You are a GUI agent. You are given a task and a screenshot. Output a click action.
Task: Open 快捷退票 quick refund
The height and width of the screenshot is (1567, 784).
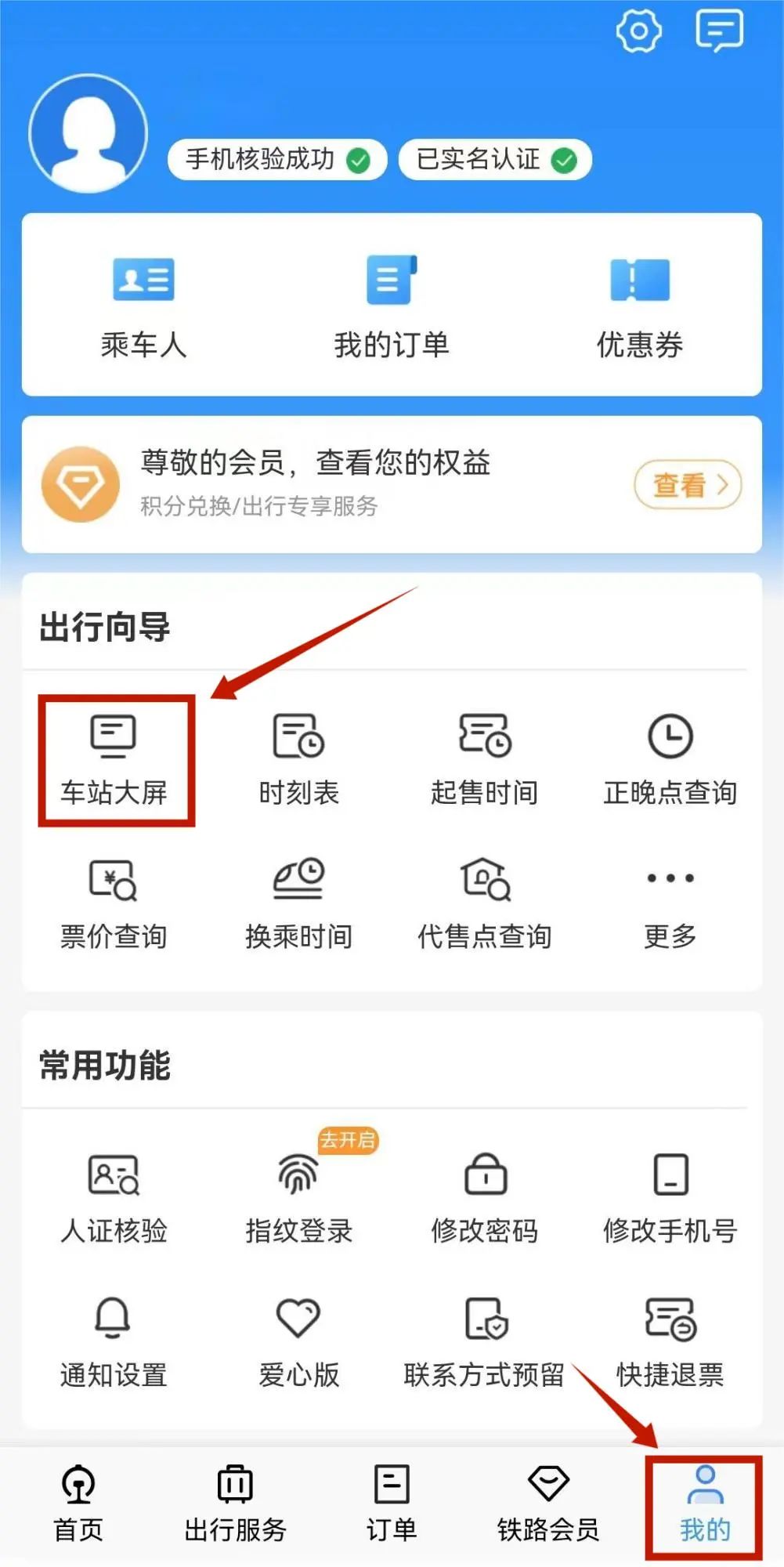[x=670, y=1341]
